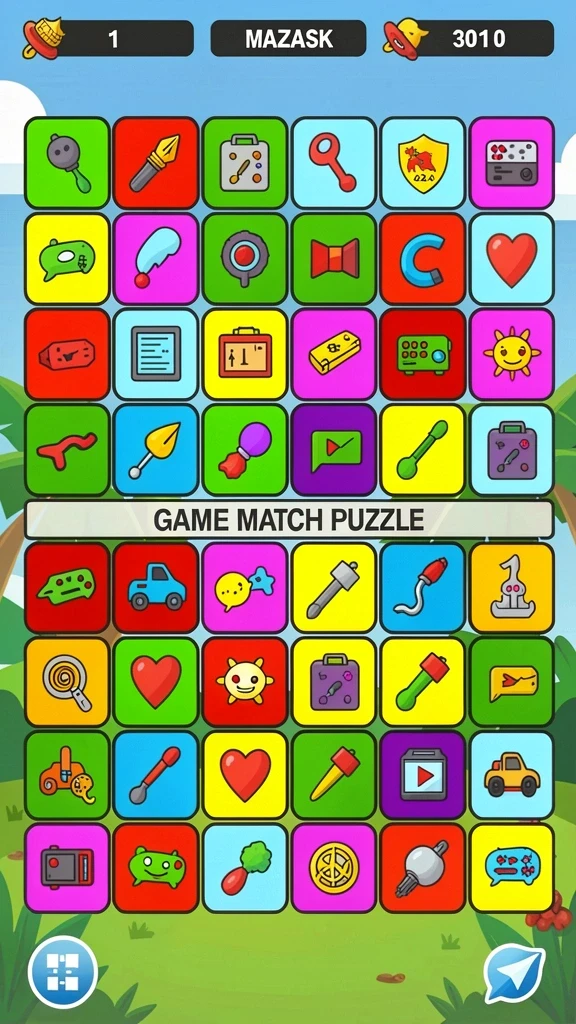Select the spiral lollipop on orange tile

(x=67, y=682)
